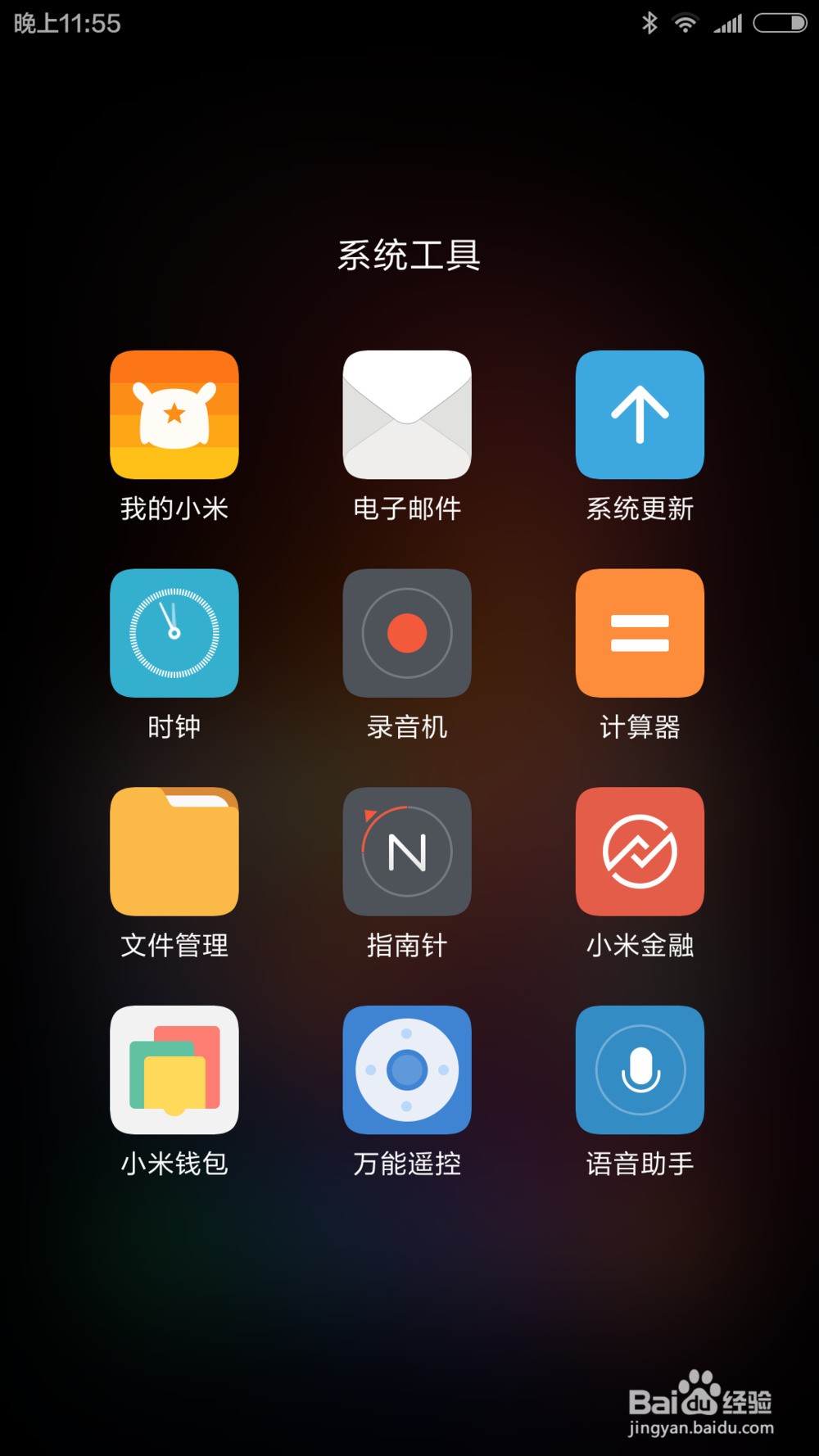Open the 计算器 calculator
The image size is (819, 1456).
click(640, 633)
